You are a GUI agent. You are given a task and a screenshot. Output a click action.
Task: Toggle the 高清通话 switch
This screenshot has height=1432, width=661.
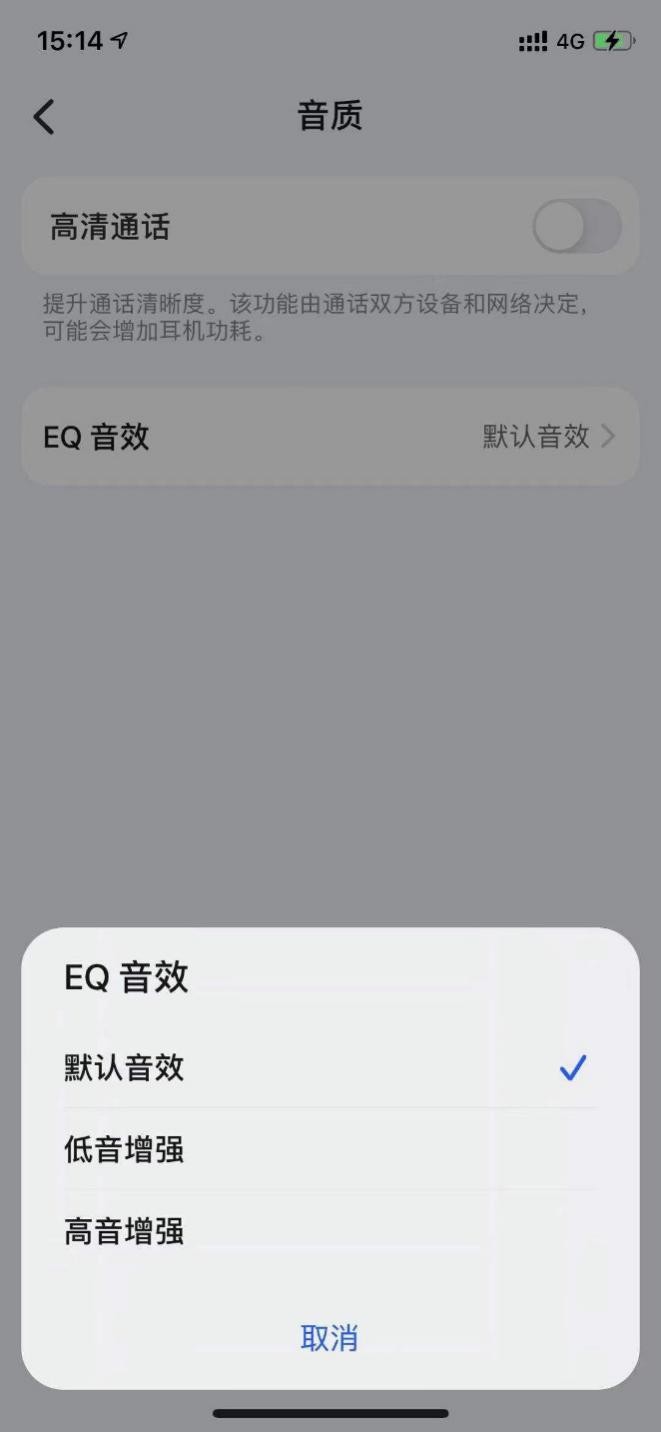(x=576, y=226)
